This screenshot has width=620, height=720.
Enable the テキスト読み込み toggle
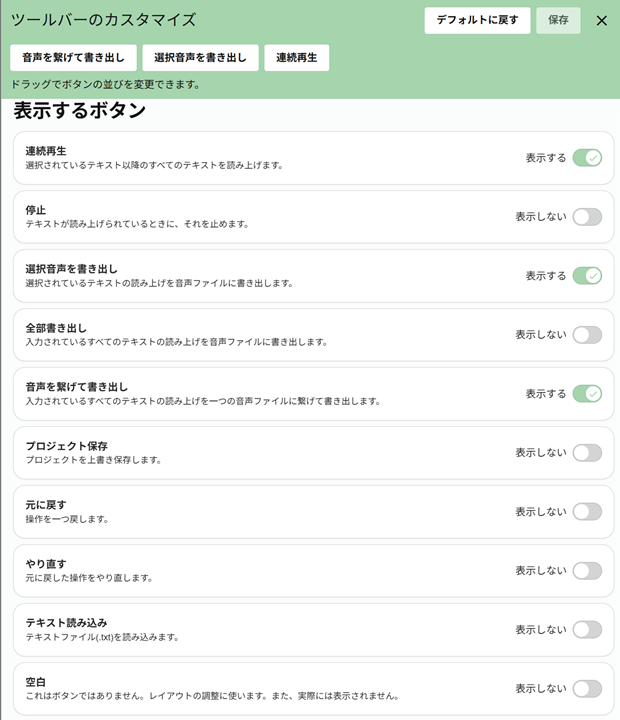(587, 630)
